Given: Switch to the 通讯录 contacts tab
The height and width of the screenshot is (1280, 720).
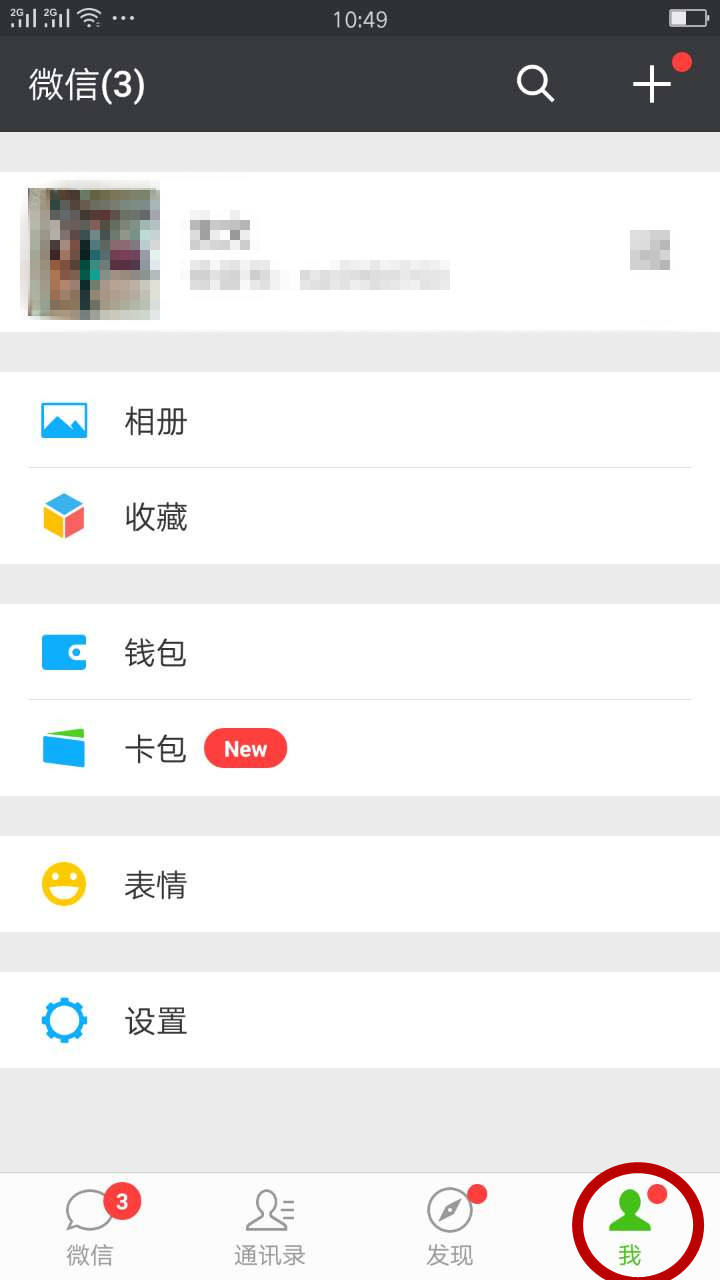Looking at the screenshot, I should tap(270, 1226).
